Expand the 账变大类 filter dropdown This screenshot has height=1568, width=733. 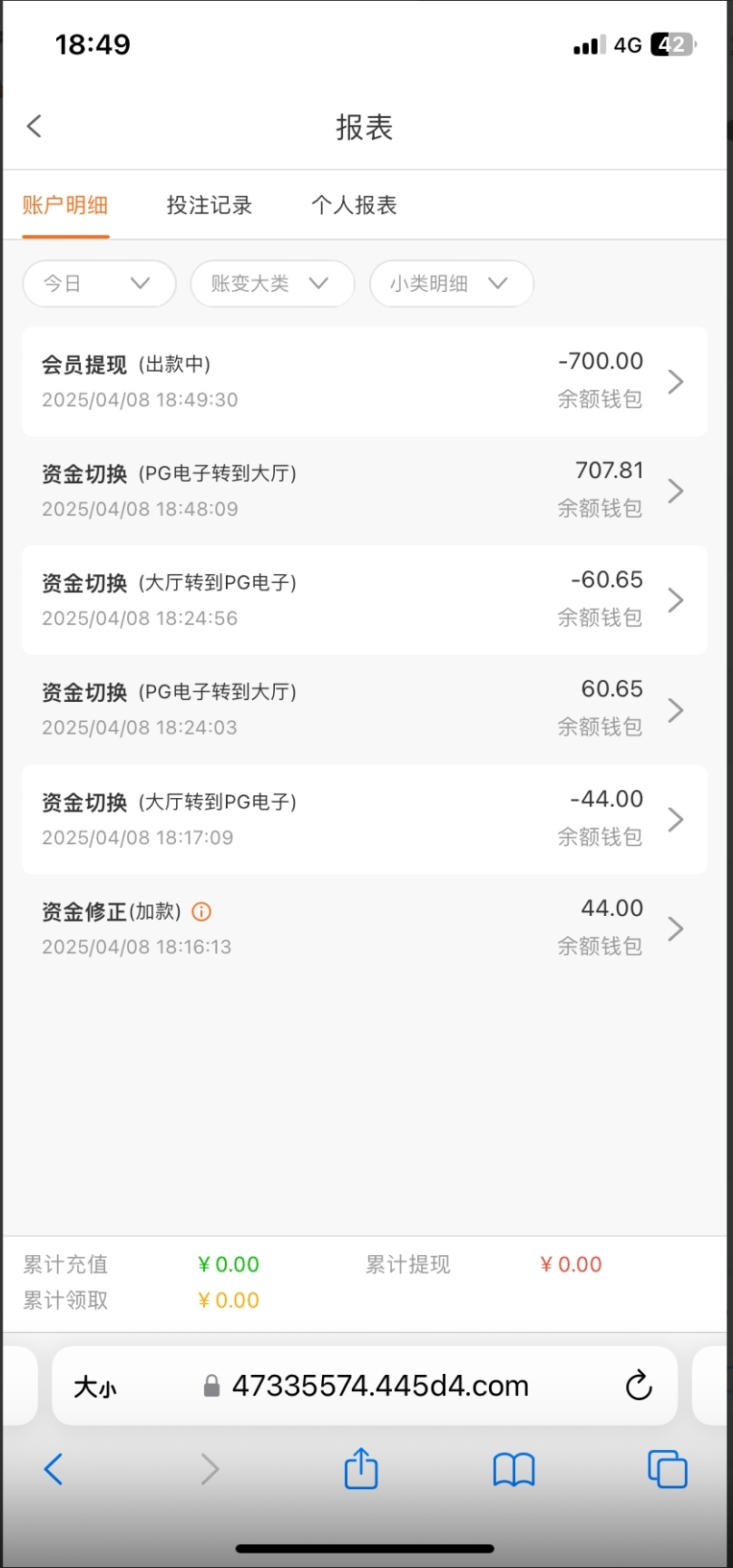tap(271, 284)
